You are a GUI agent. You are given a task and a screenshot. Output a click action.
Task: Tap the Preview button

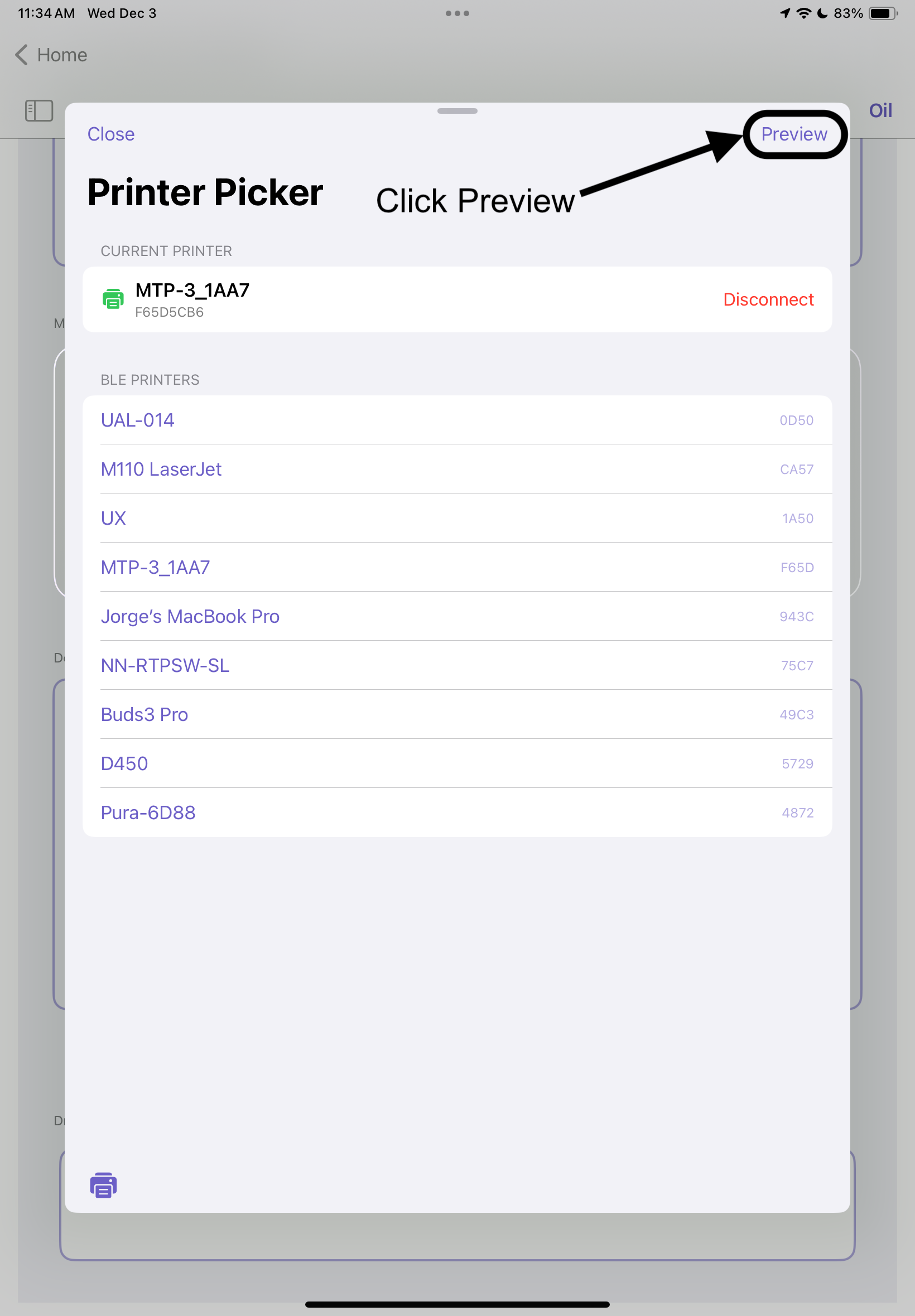[x=793, y=134]
